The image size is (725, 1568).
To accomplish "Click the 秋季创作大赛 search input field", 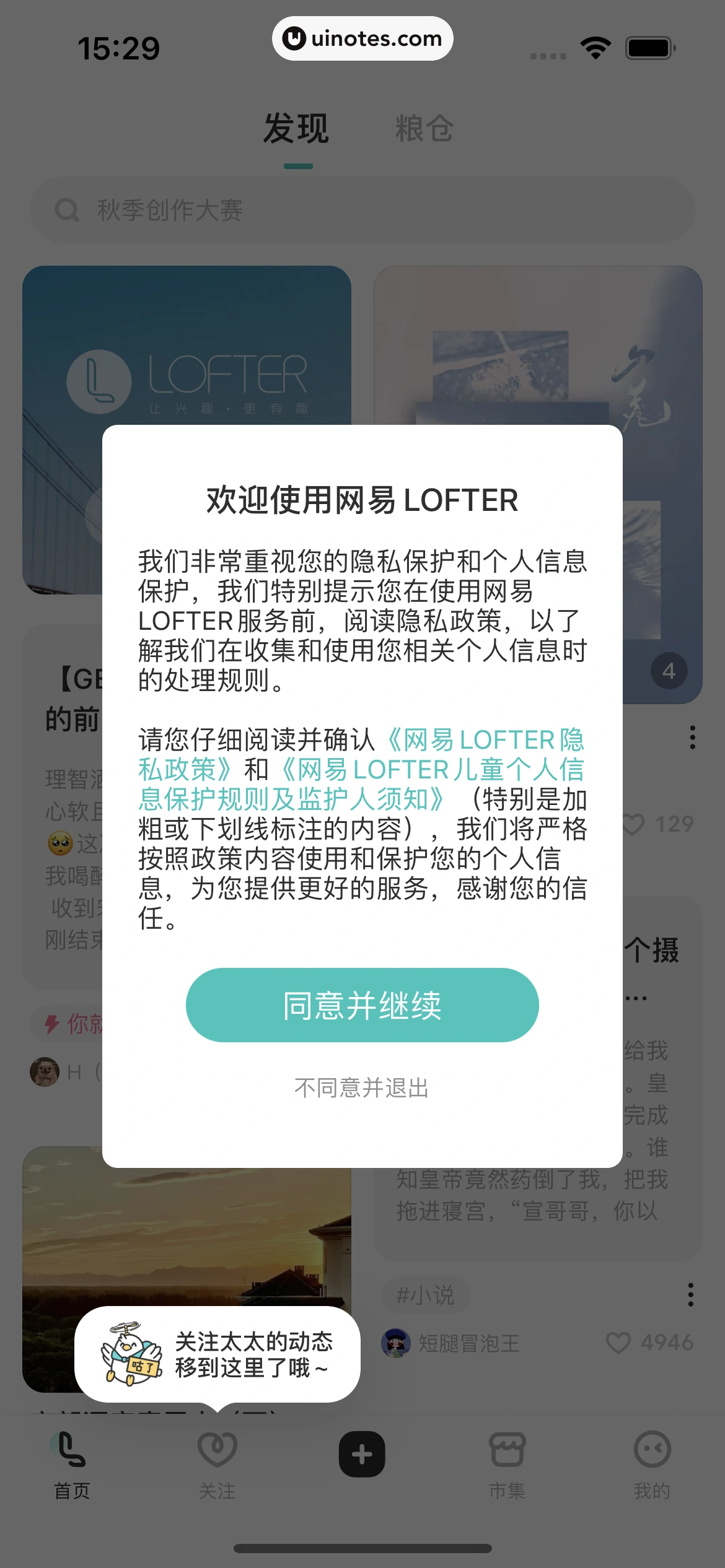I will pos(170,211).
